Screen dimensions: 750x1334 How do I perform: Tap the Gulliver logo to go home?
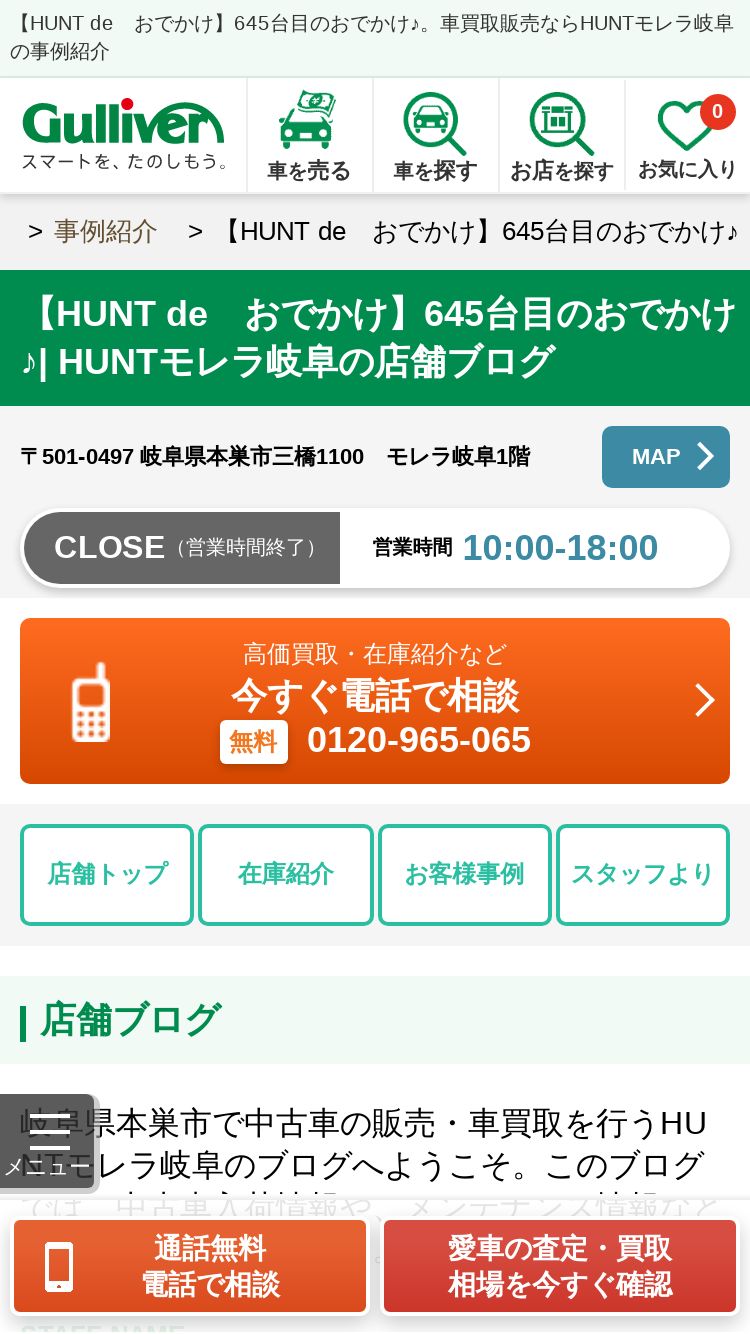click(x=123, y=135)
